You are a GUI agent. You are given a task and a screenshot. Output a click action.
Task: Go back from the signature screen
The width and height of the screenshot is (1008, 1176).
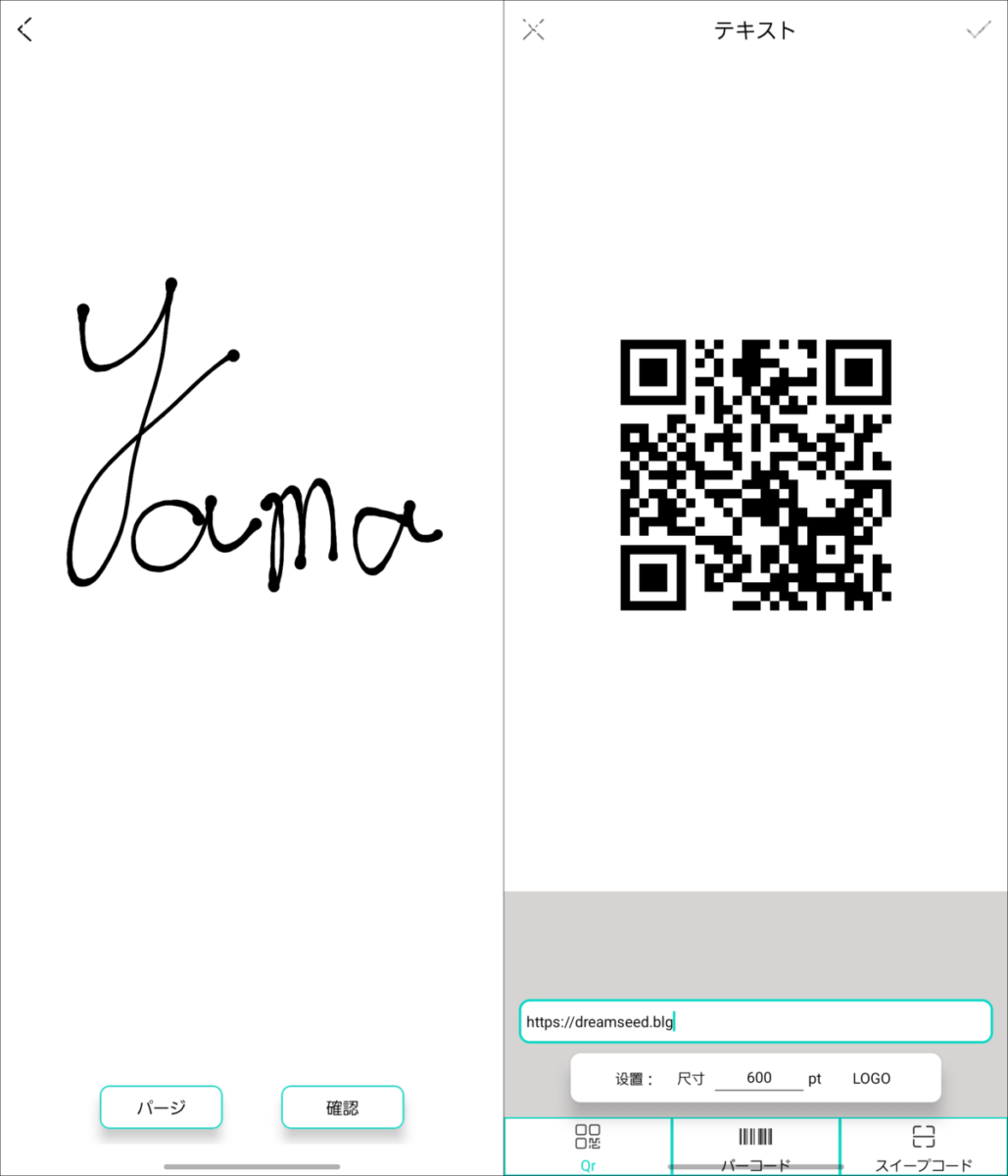pyautogui.click(x=25, y=29)
